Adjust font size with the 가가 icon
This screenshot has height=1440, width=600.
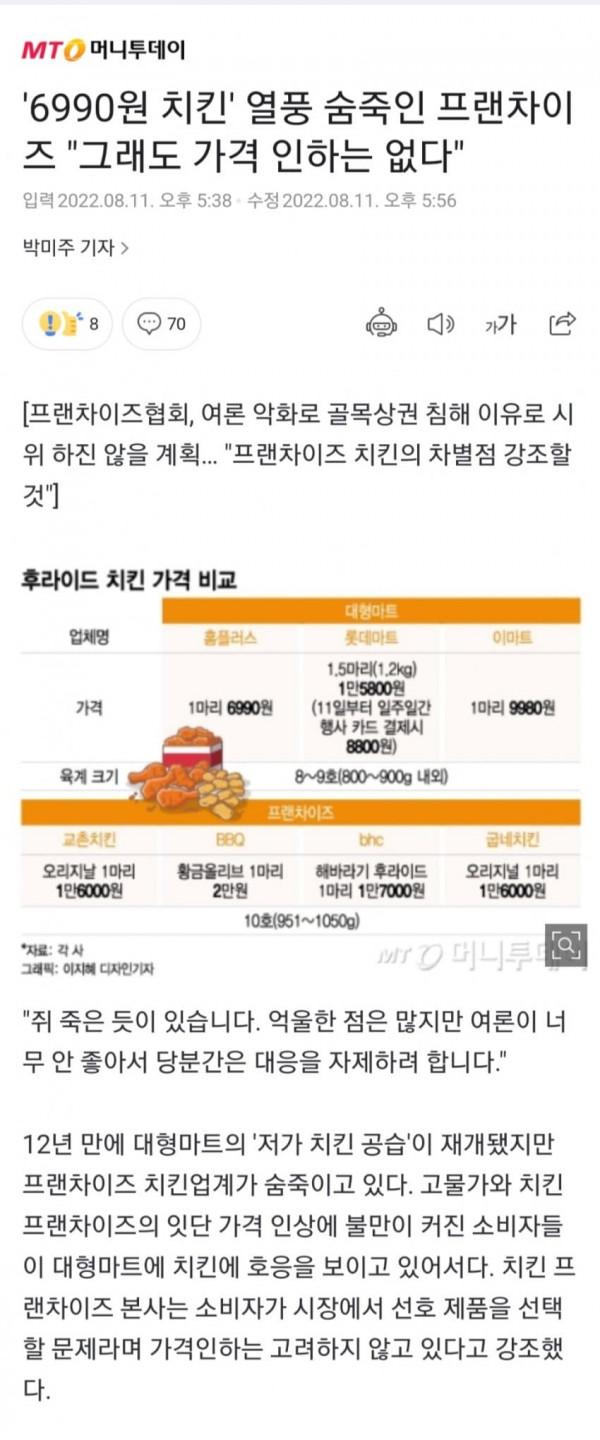(x=500, y=324)
